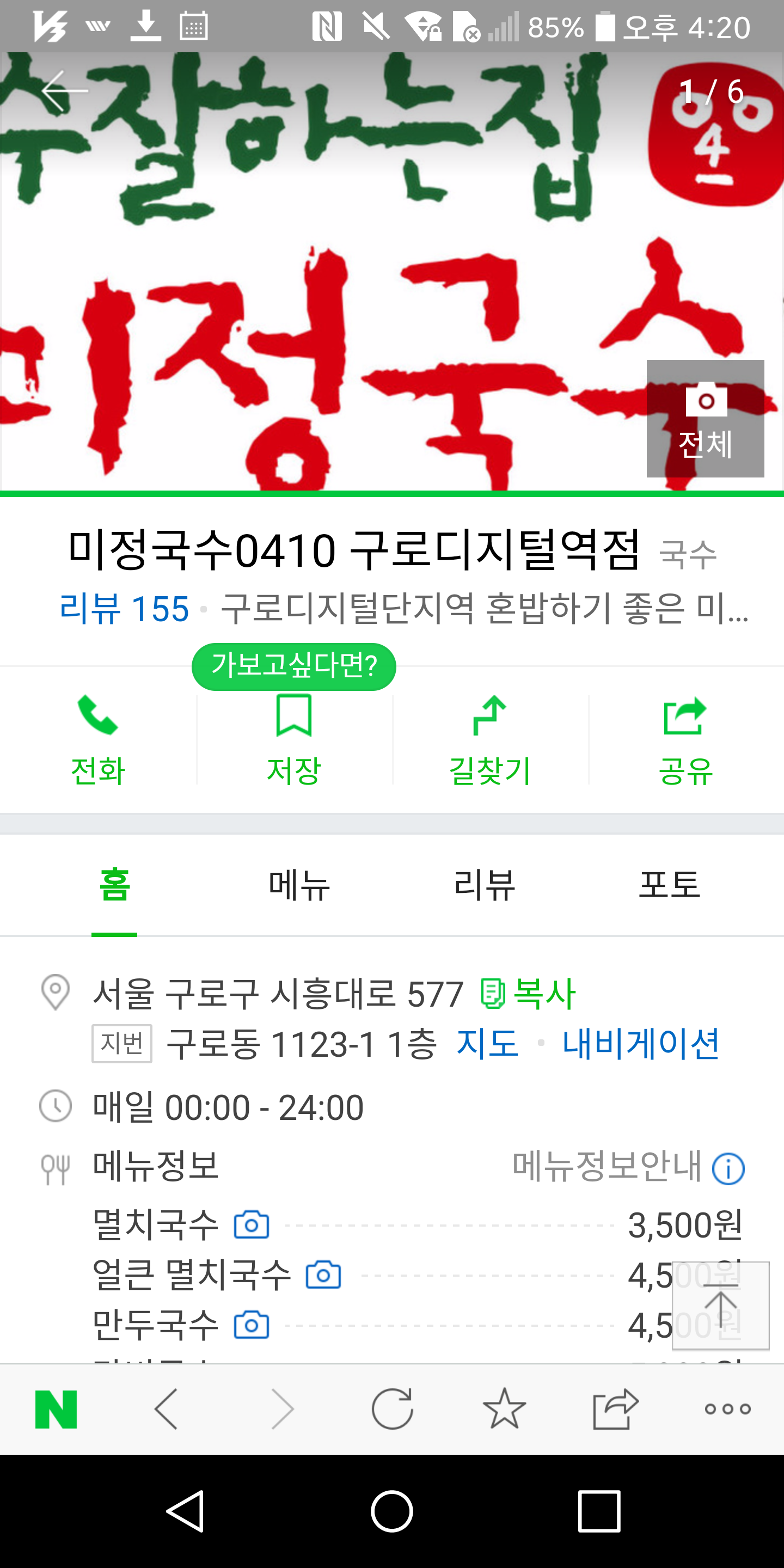The width and height of the screenshot is (784, 1568).
Task: Call the restaurant with 전화
Action: (x=98, y=739)
